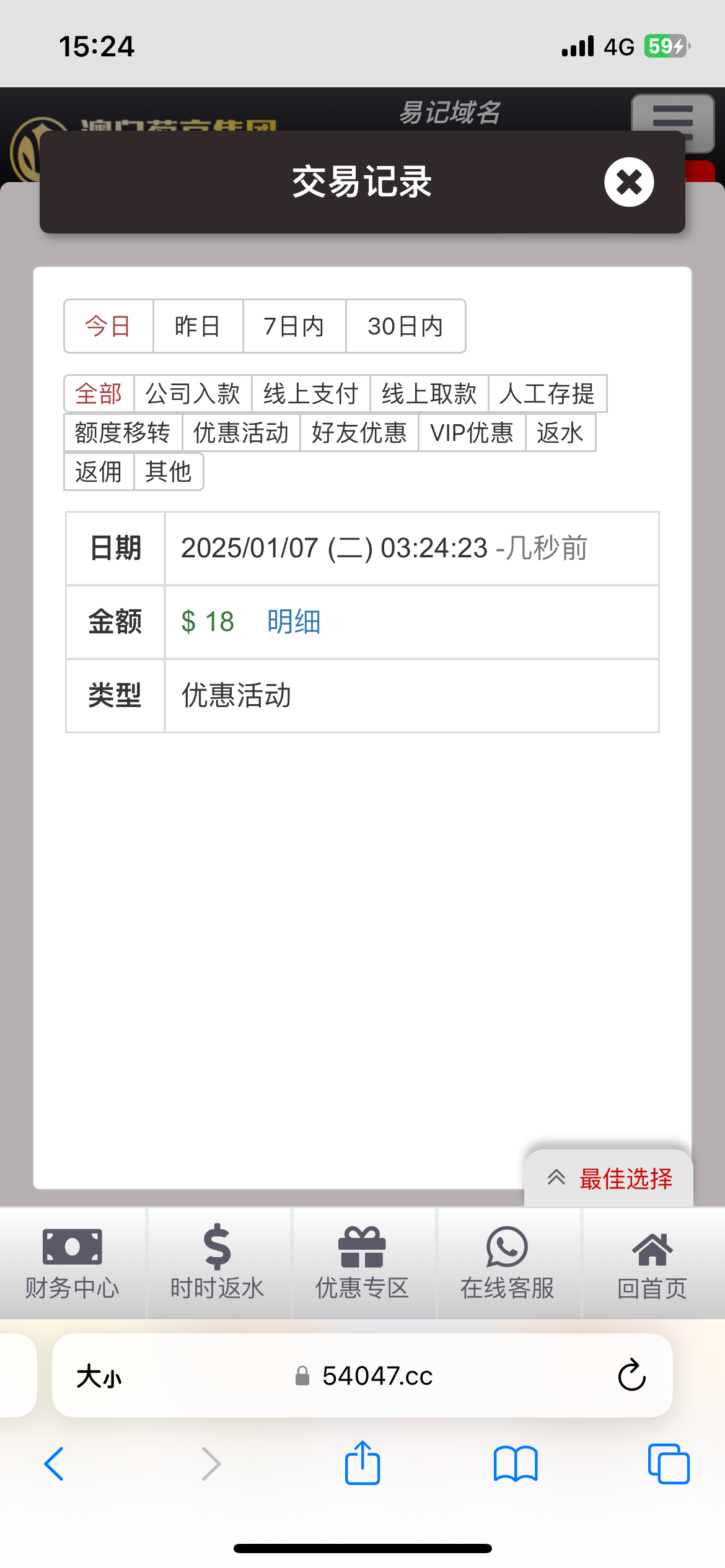Show only 优惠活动 filter records
This screenshot has width=725, height=1568.
[241, 433]
